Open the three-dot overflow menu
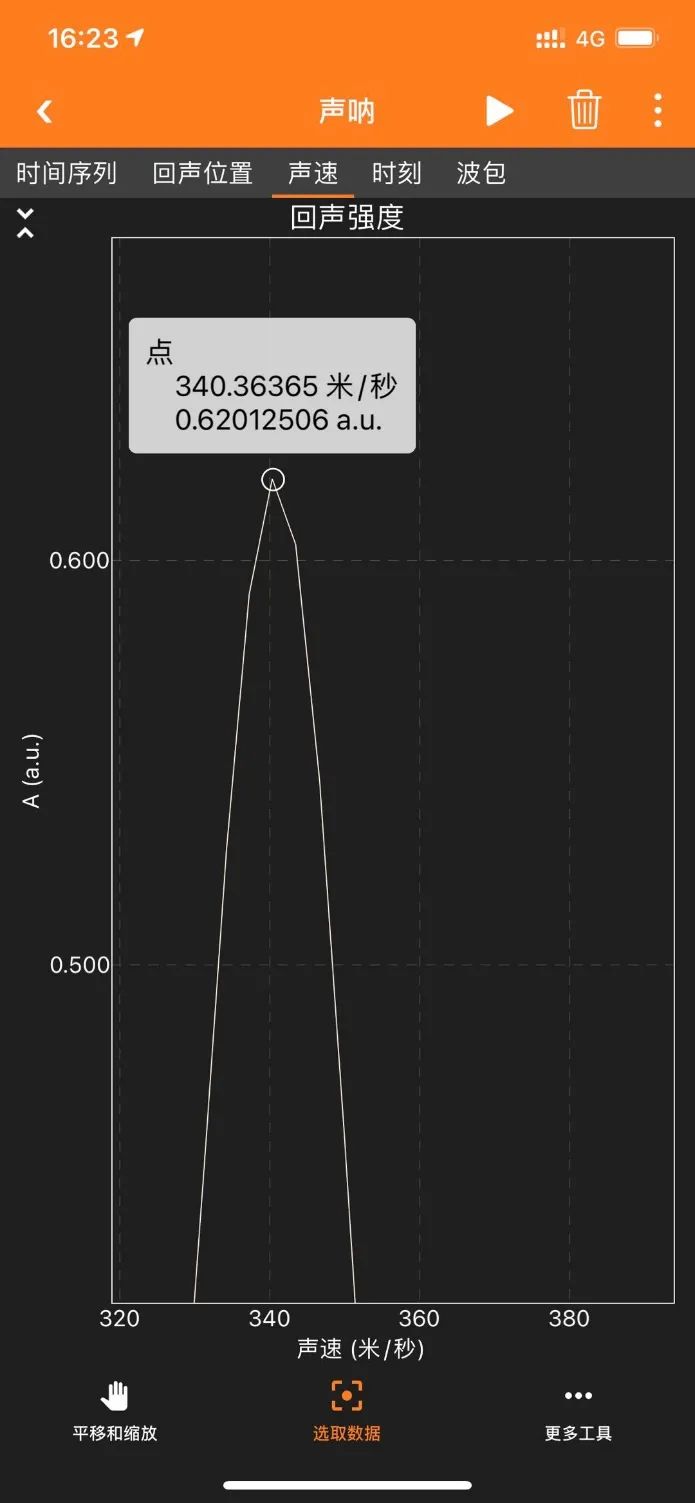This screenshot has height=1503, width=695. (x=657, y=110)
